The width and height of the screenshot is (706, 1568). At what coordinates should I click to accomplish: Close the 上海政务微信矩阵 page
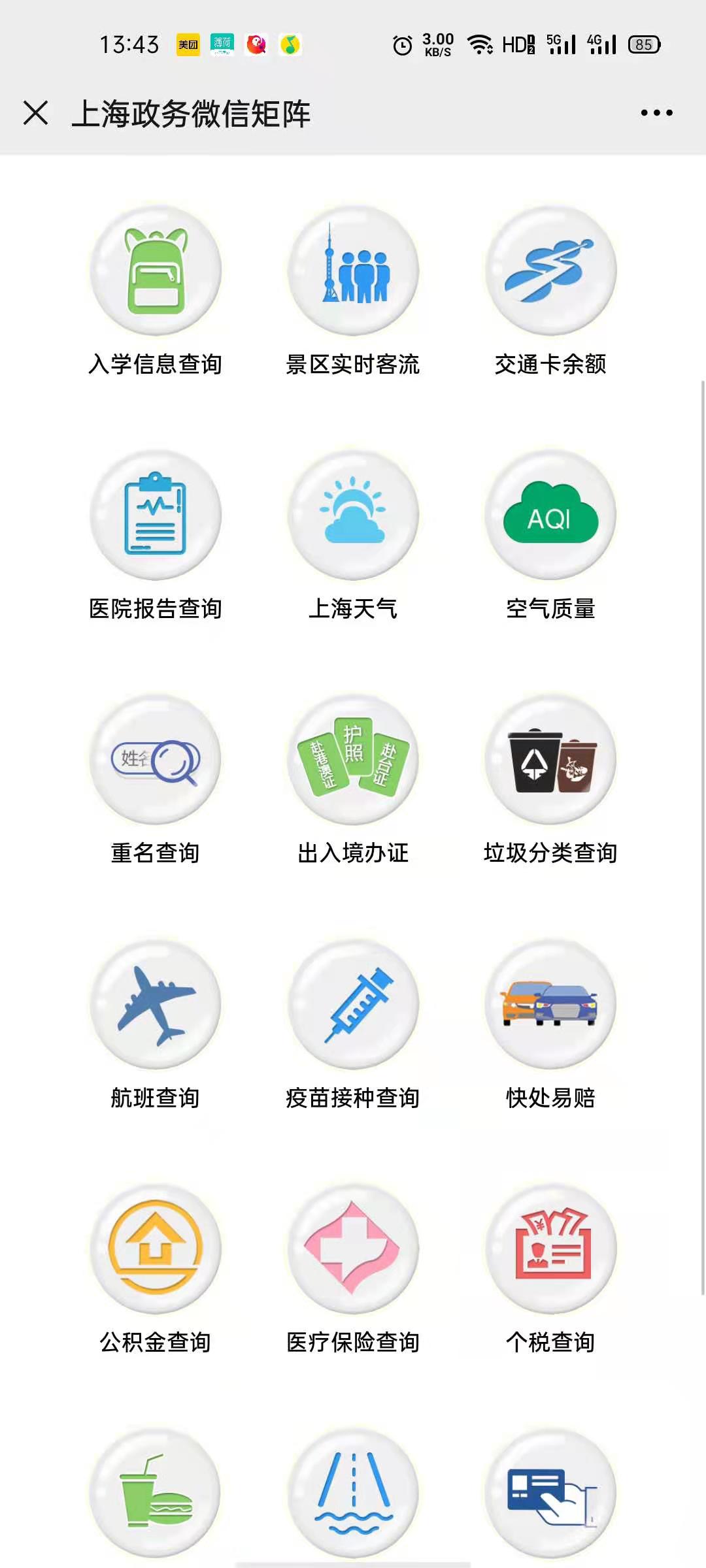pos(36,112)
